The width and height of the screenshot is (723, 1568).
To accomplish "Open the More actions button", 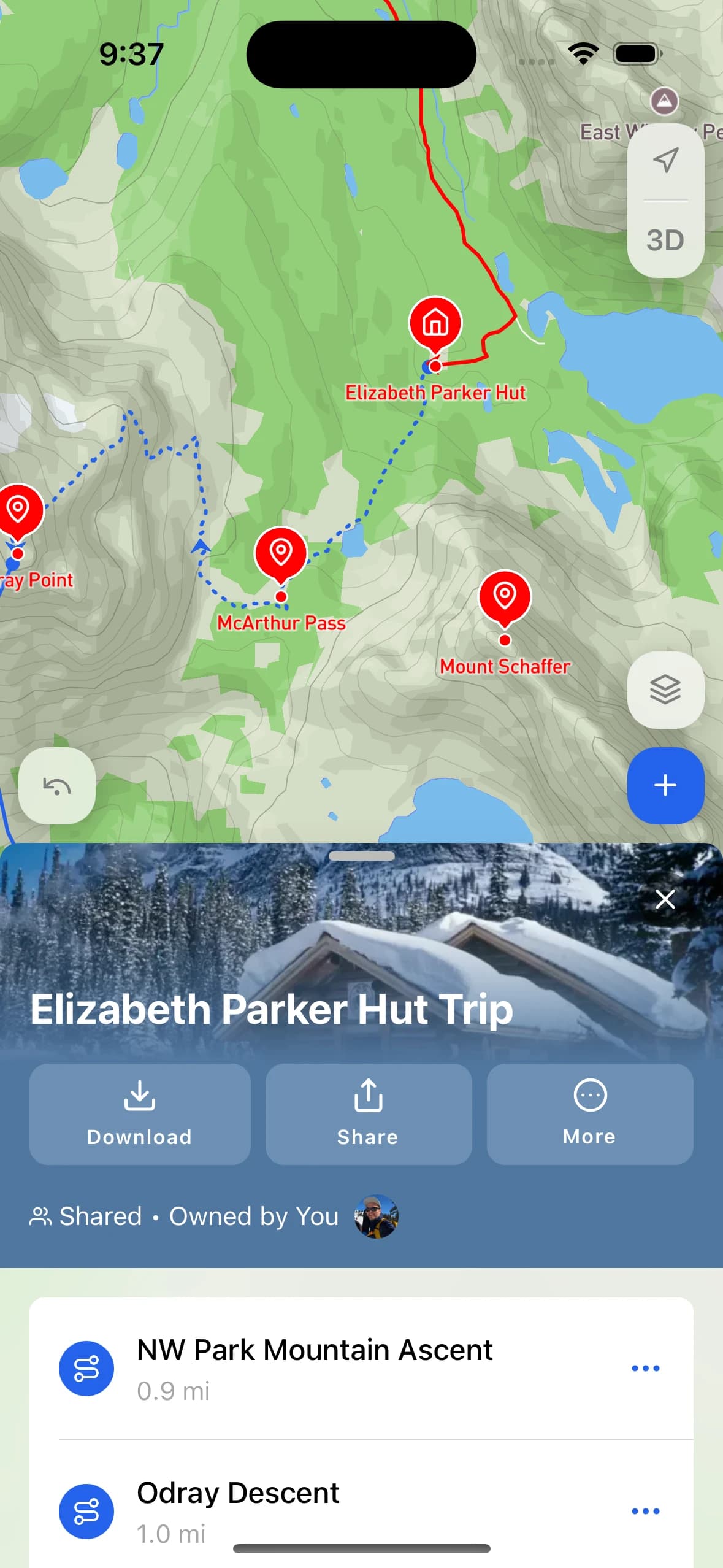I will pyautogui.click(x=590, y=1114).
